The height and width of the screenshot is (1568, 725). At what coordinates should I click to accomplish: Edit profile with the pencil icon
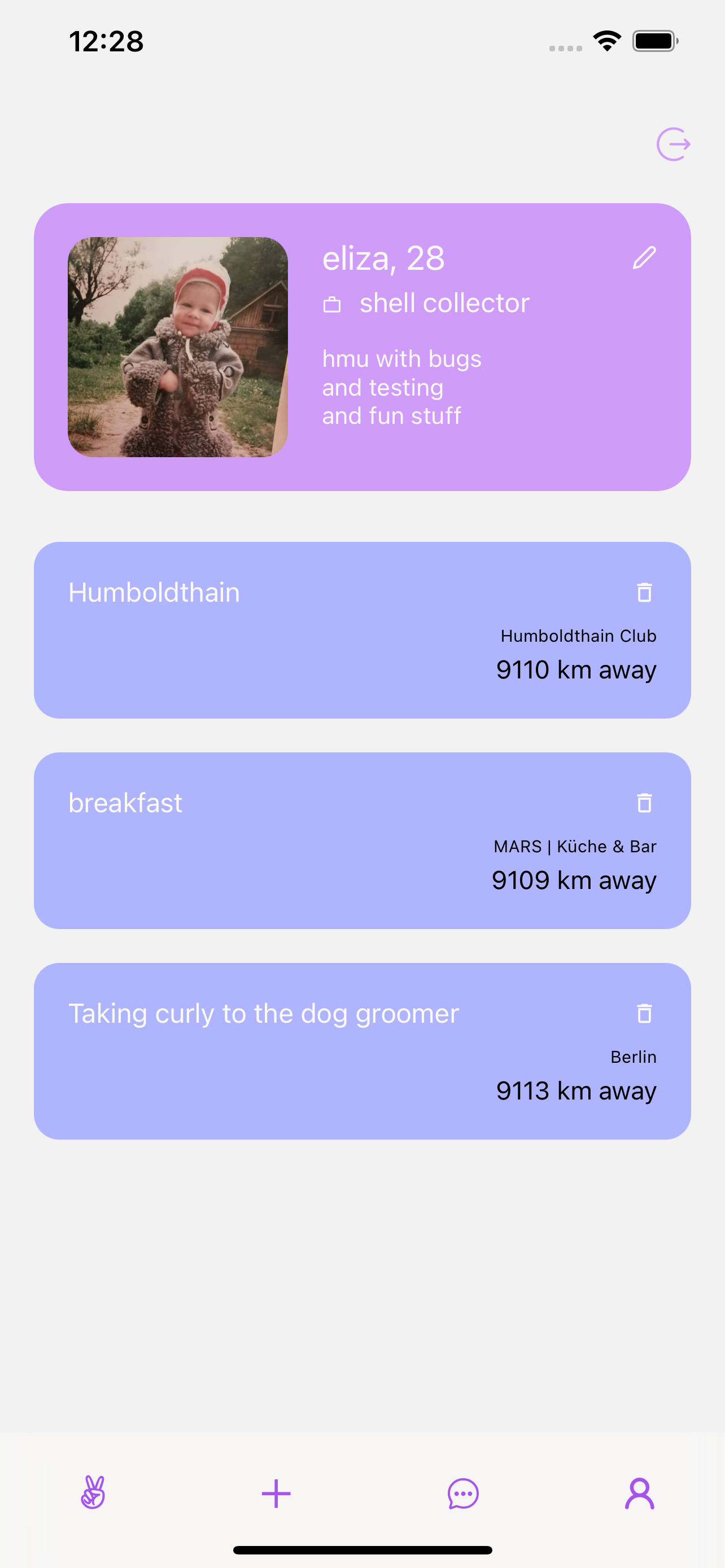[x=644, y=258]
